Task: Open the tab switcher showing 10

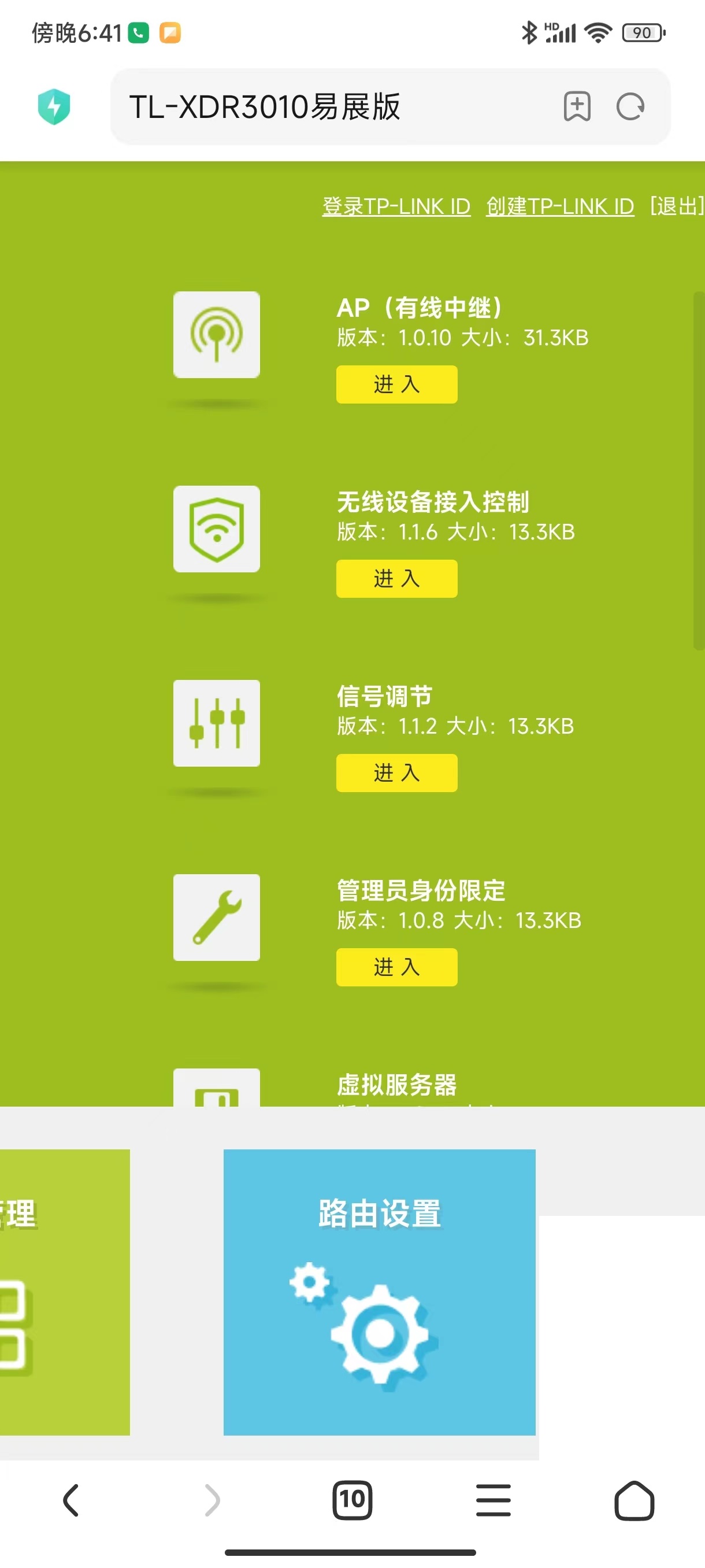Action: [x=352, y=1500]
